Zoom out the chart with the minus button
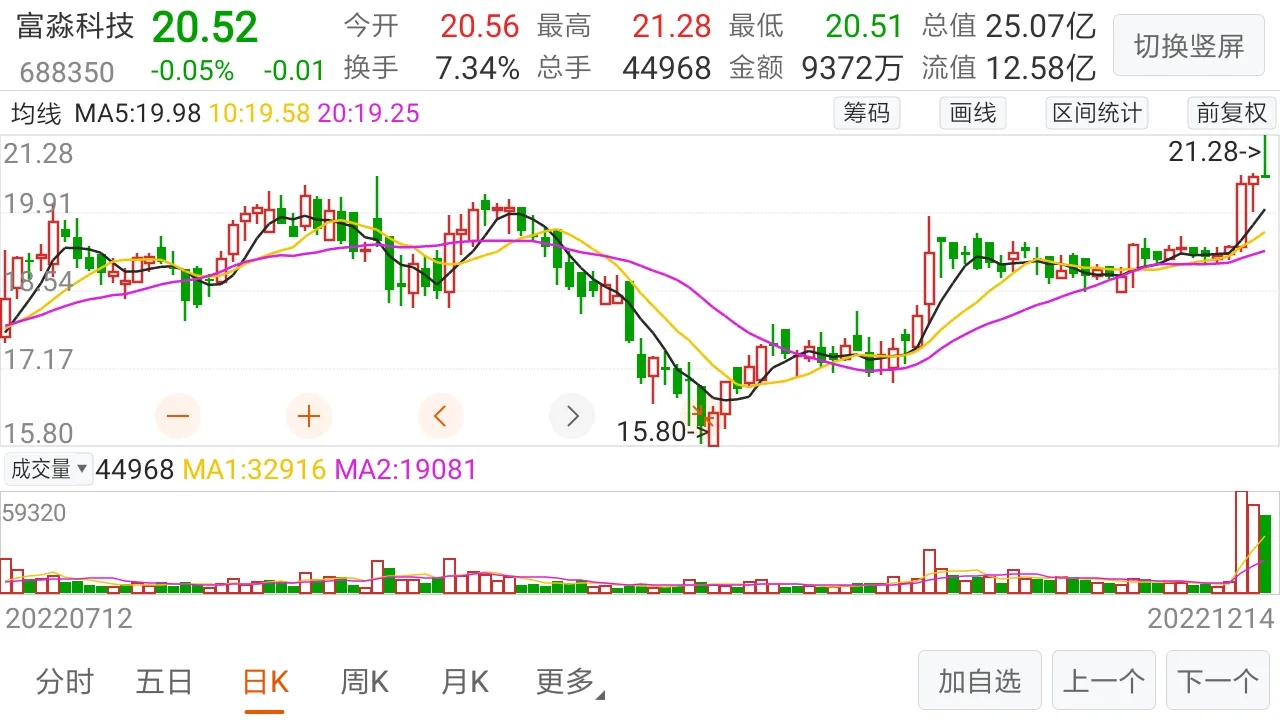1280x720 pixels. pyautogui.click(x=179, y=416)
